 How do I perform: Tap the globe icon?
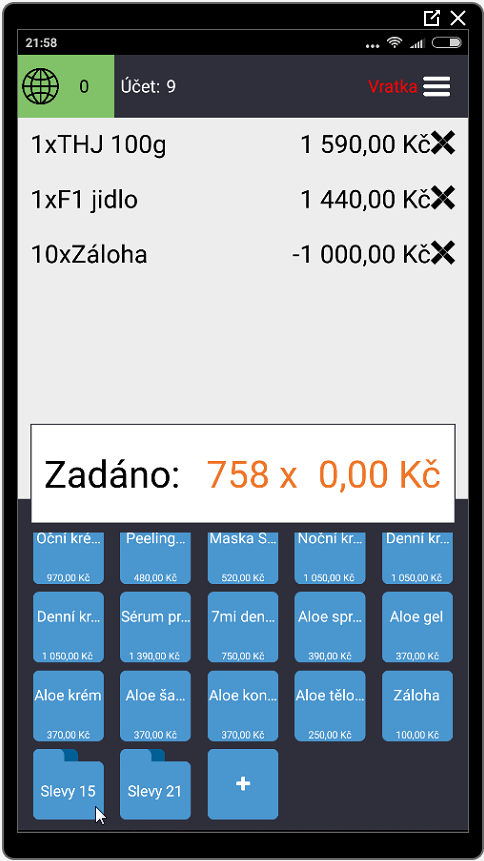[x=40, y=87]
